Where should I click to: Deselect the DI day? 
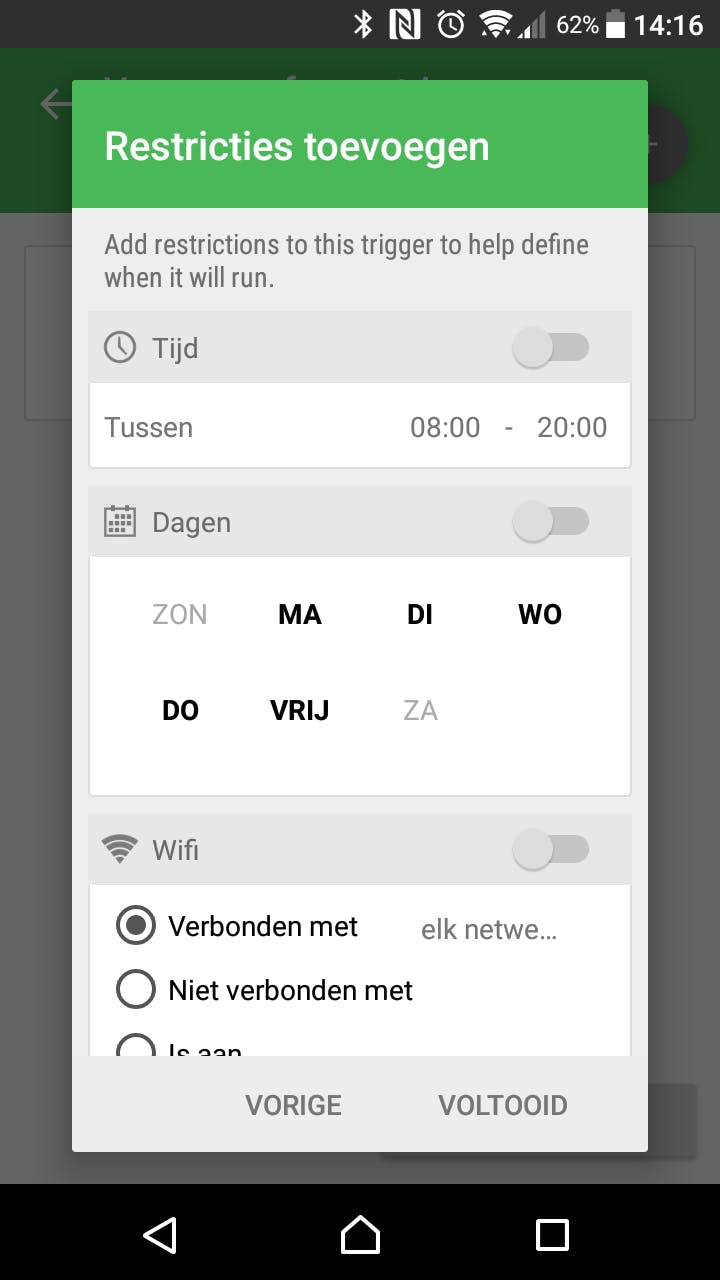(420, 614)
